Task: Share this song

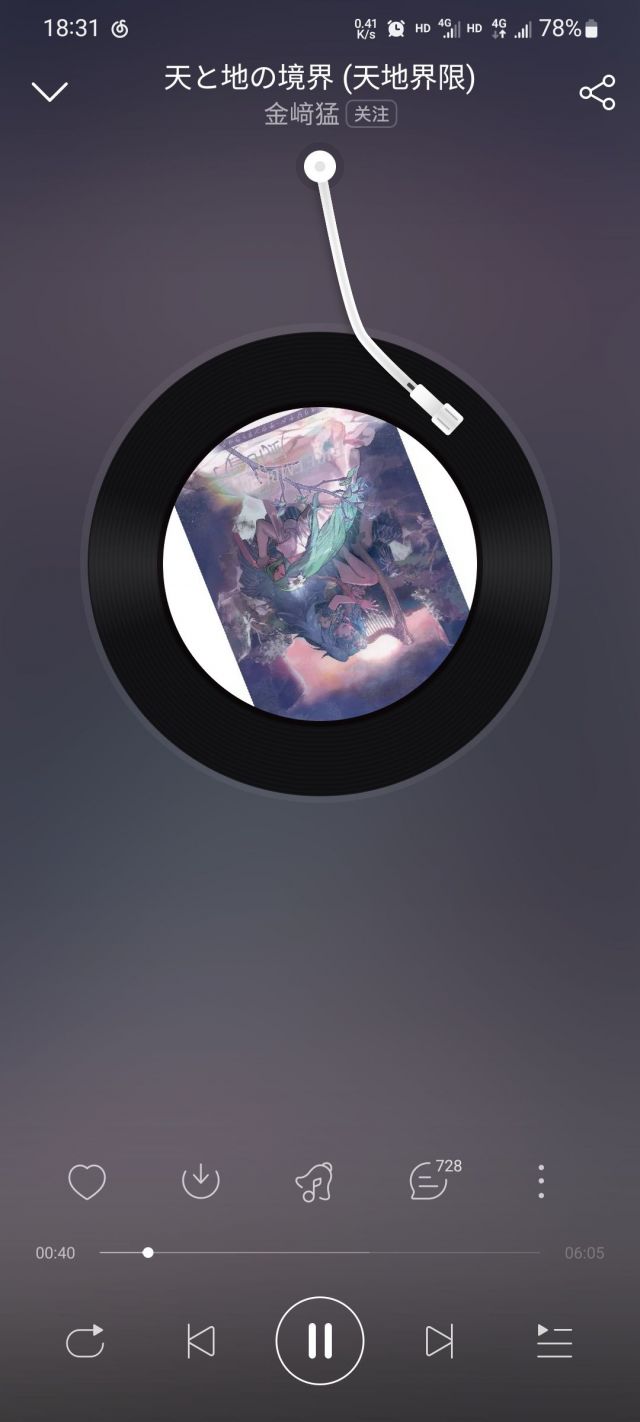Action: pyautogui.click(x=596, y=93)
